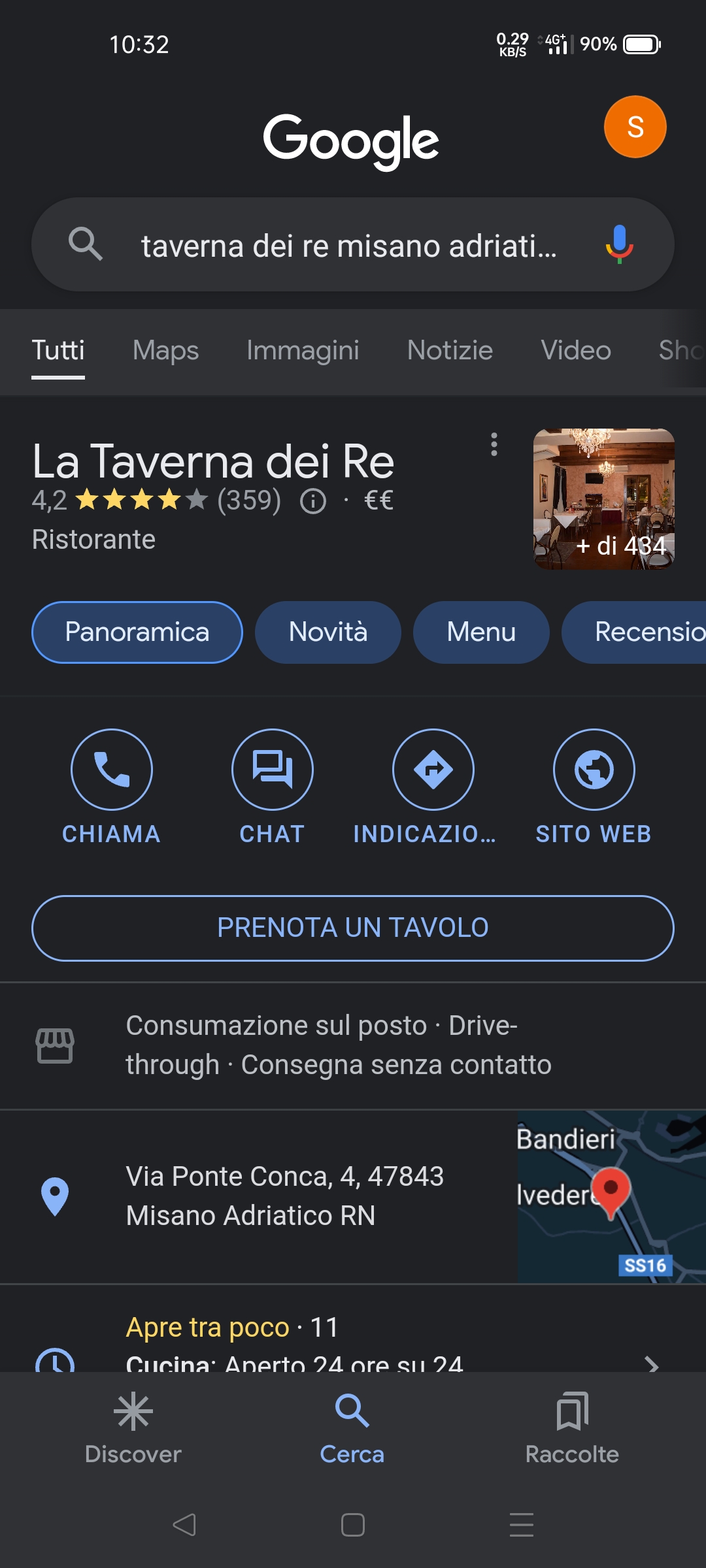This screenshot has height=1568, width=706.
Task: Select the Novità chip
Action: 328,632
